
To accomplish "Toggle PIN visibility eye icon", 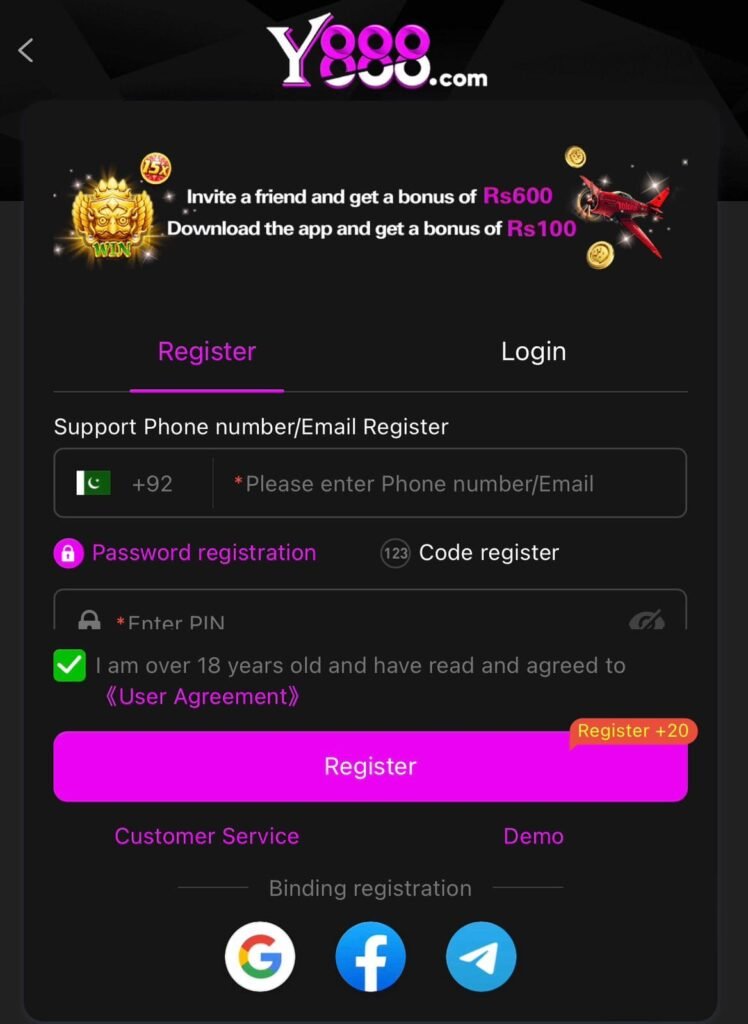I will 646,620.
